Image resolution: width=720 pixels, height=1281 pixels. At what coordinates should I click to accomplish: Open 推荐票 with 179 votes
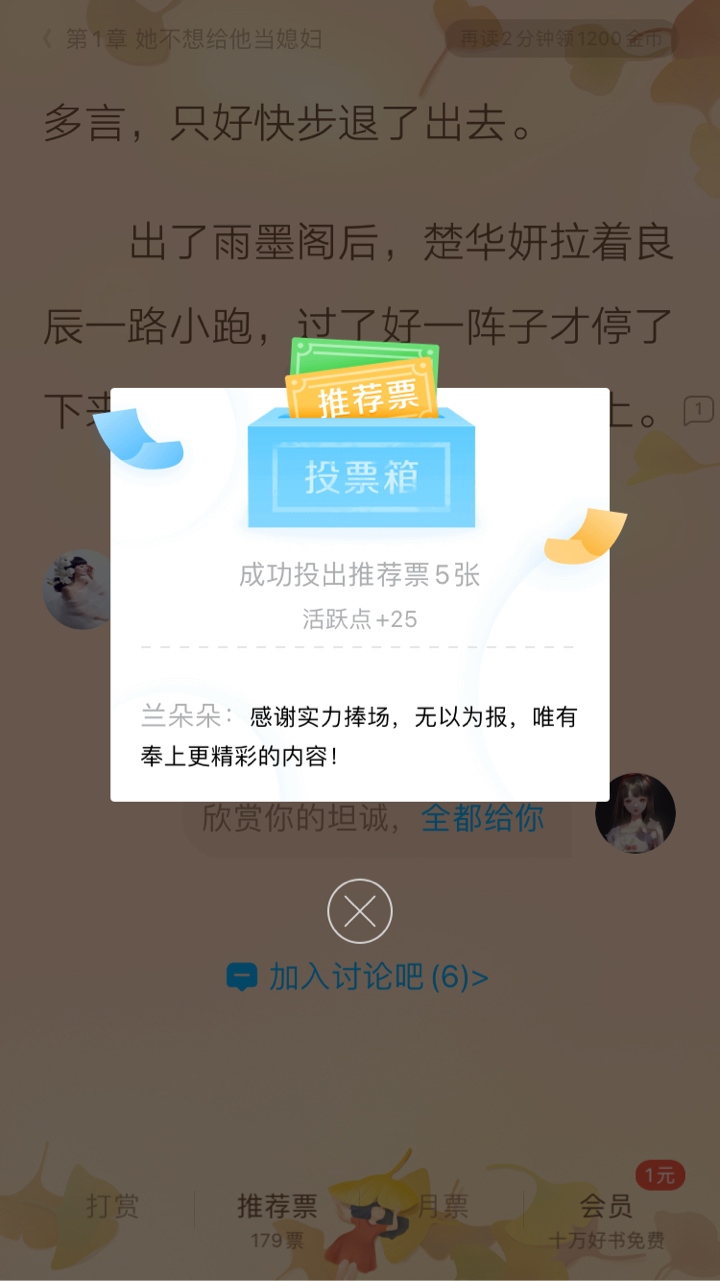tap(277, 1220)
